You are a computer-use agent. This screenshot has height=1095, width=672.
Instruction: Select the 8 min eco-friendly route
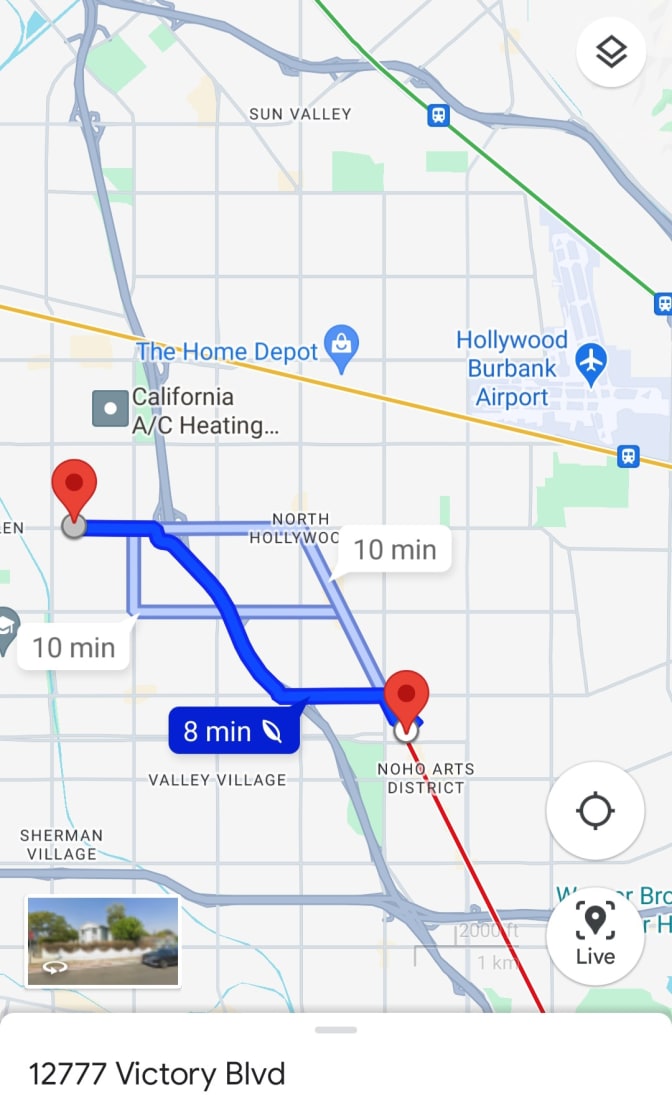pos(234,732)
